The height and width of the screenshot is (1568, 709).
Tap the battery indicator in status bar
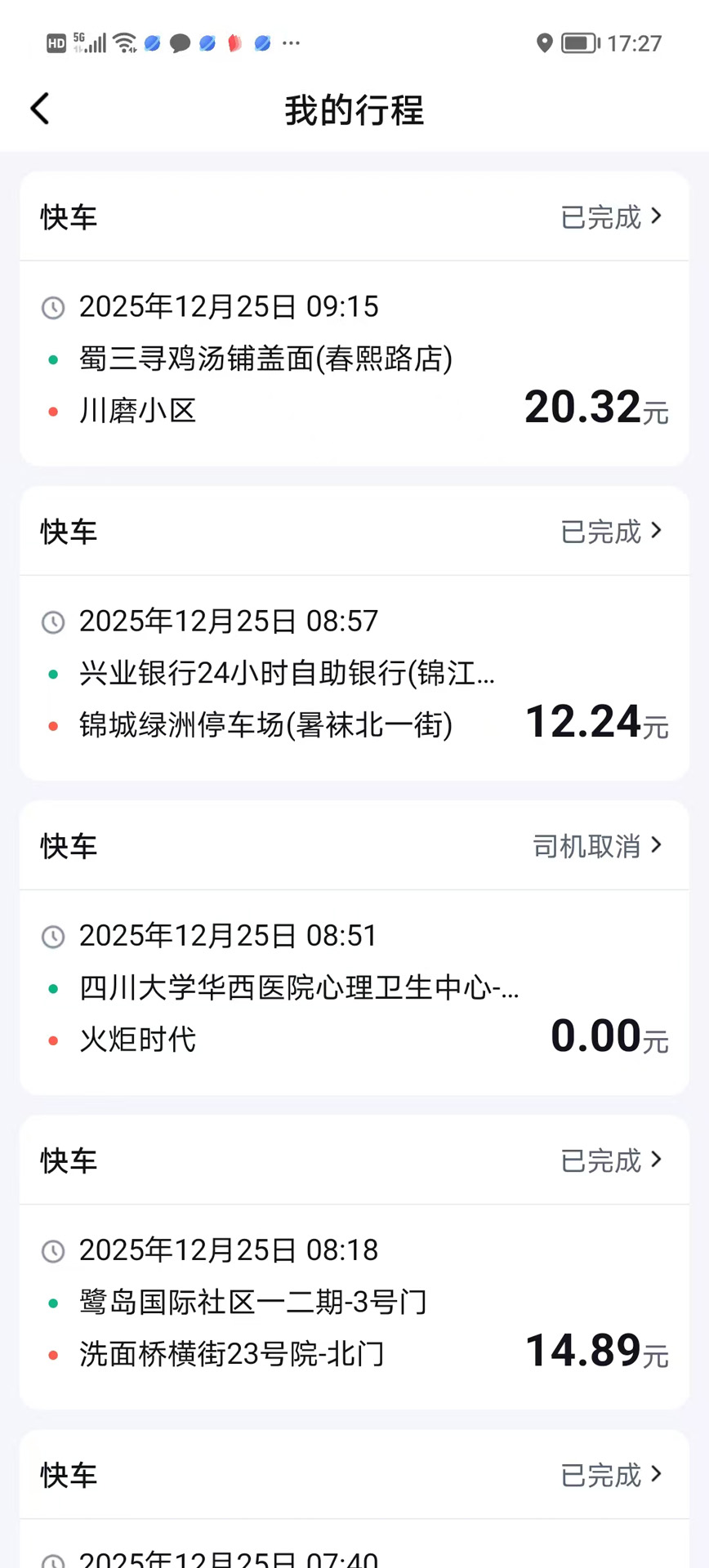pyautogui.click(x=582, y=43)
